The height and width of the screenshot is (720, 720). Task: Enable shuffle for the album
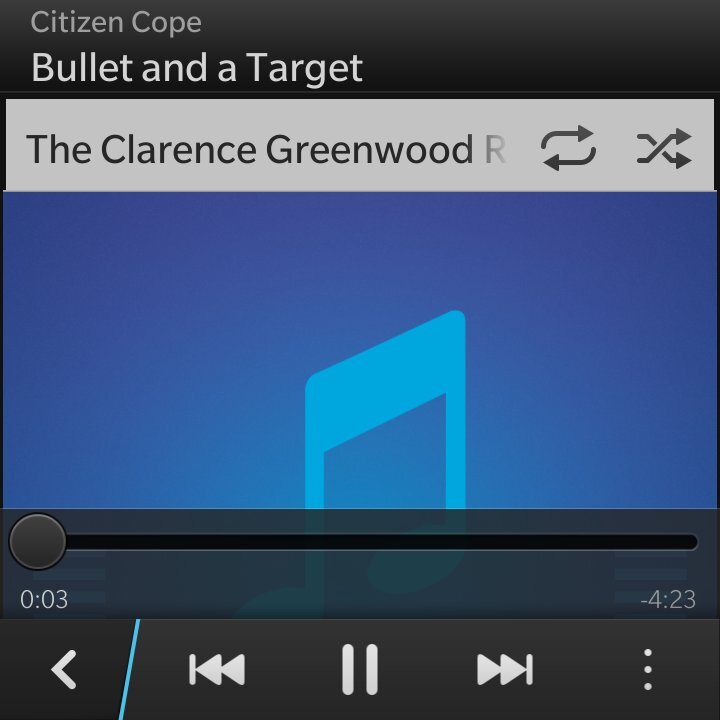click(x=663, y=150)
